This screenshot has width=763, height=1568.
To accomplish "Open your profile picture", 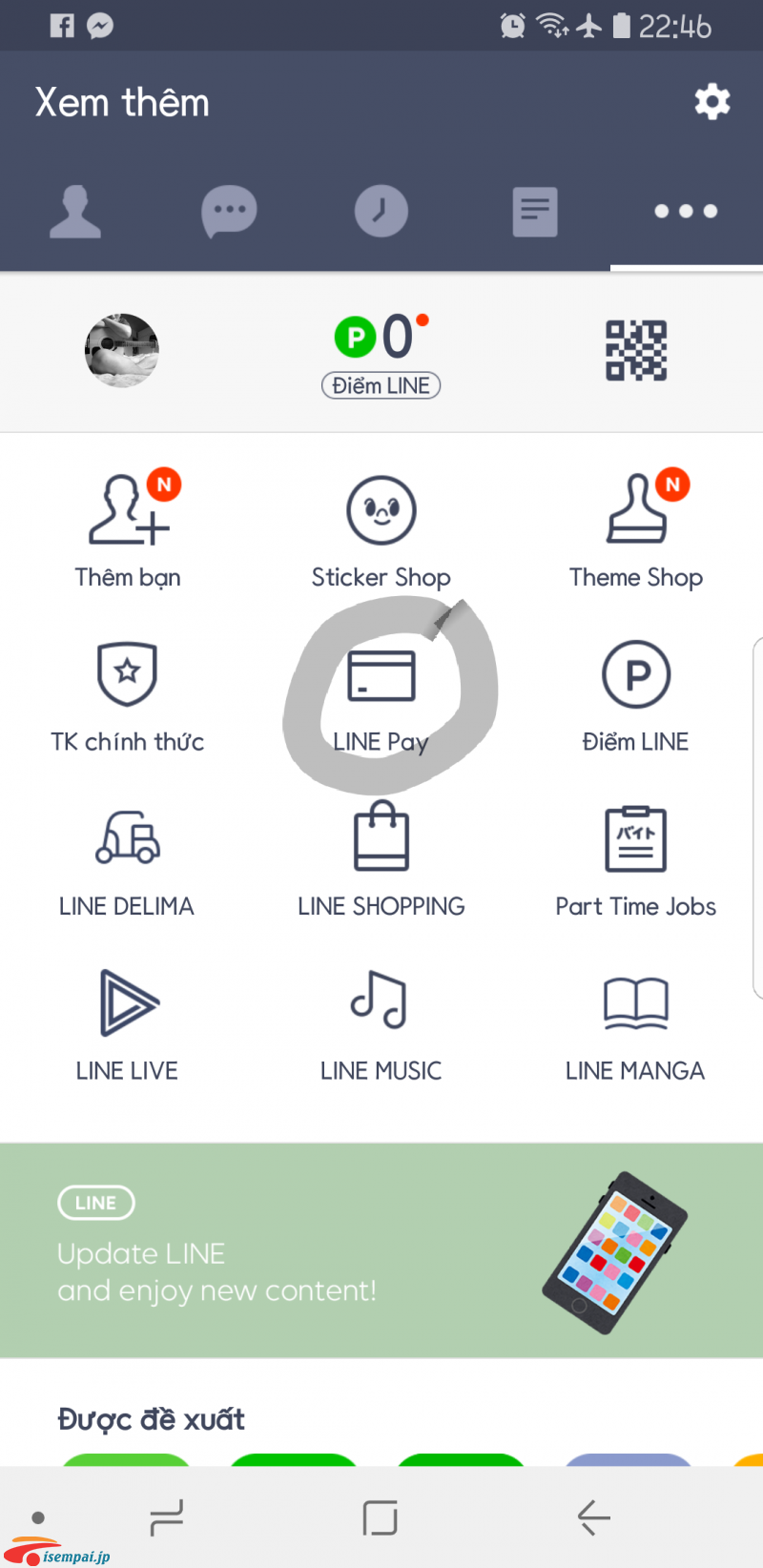I will (121, 350).
